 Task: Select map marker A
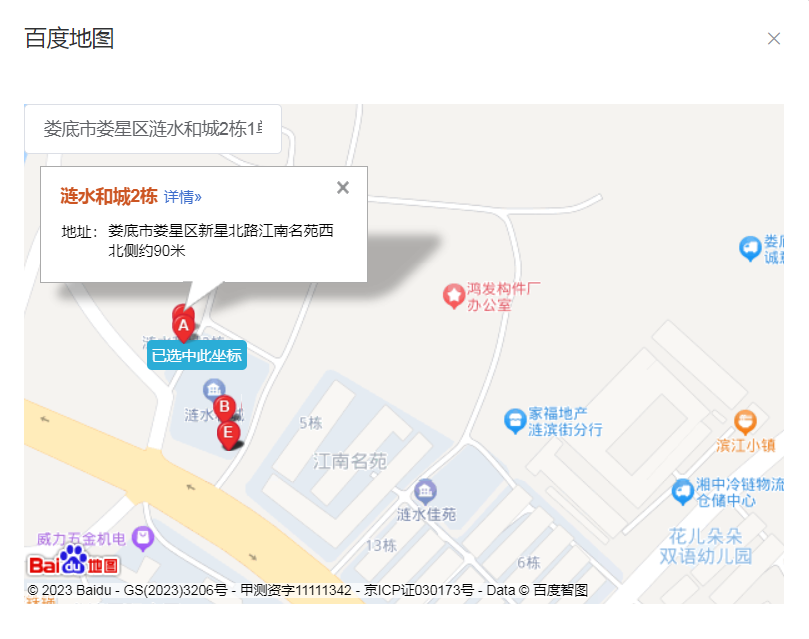(x=183, y=324)
